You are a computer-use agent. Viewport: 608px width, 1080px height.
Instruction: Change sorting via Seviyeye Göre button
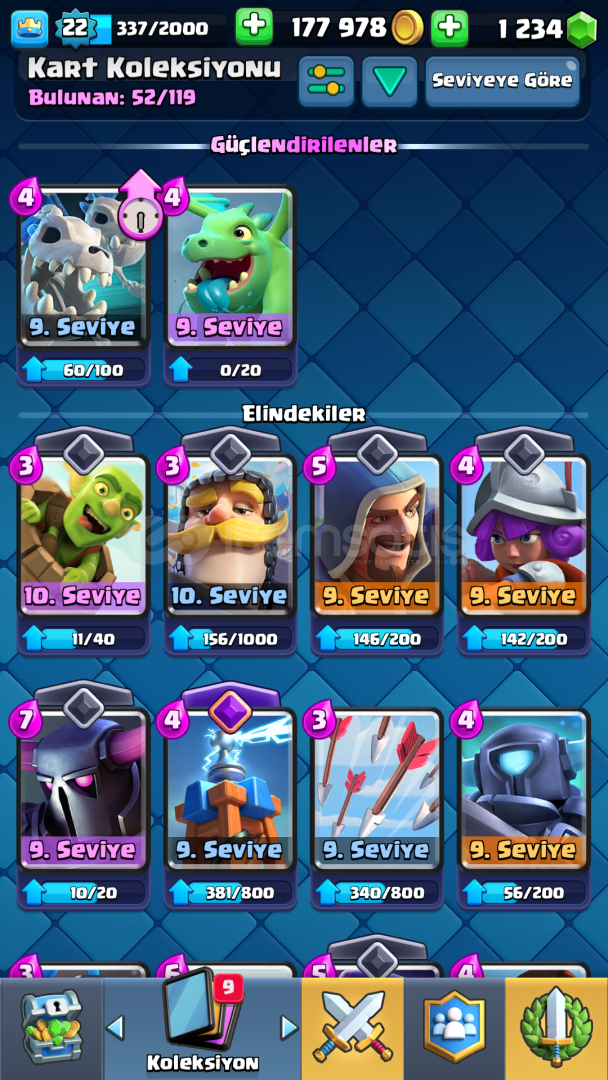coord(502,81)
